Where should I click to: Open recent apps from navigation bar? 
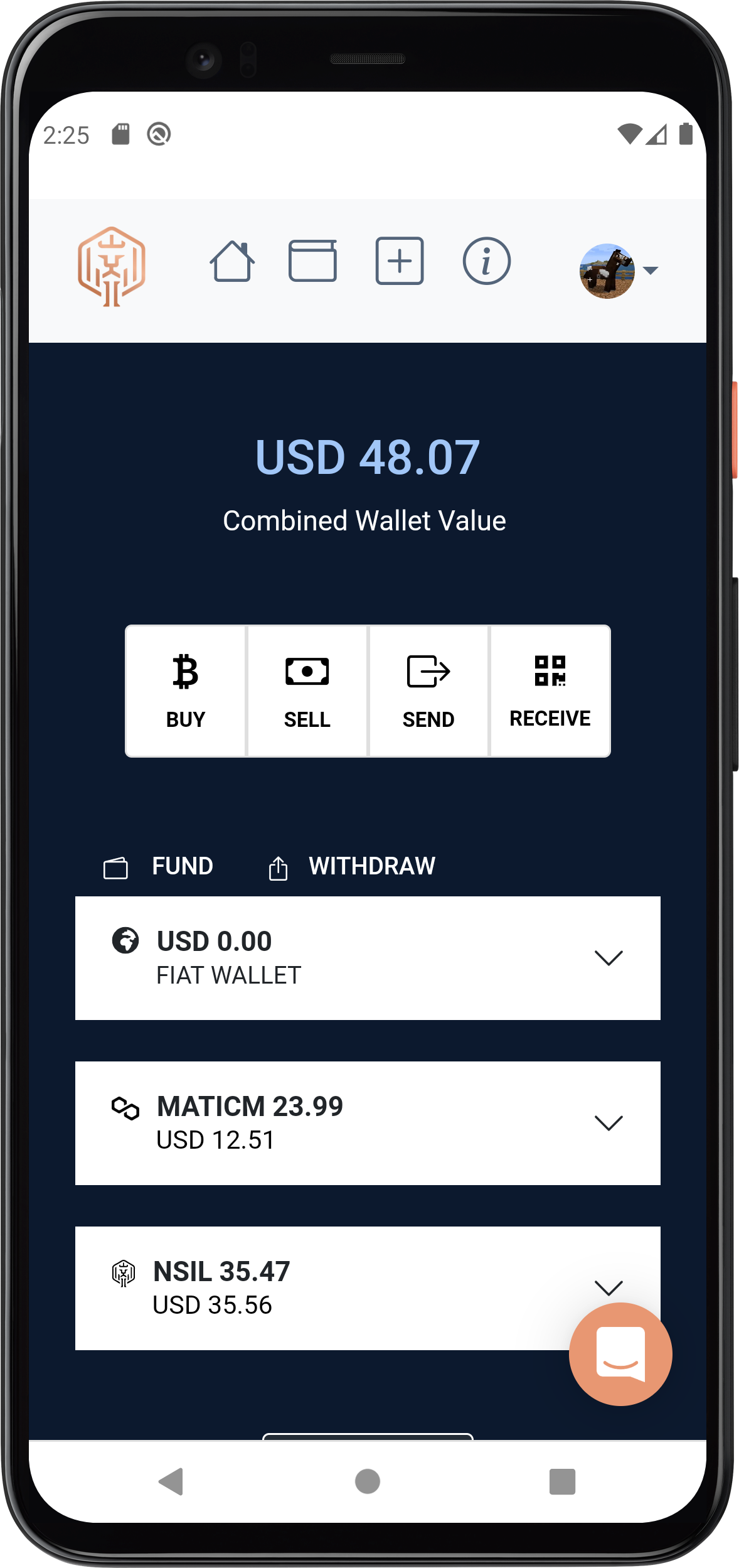562,1482
